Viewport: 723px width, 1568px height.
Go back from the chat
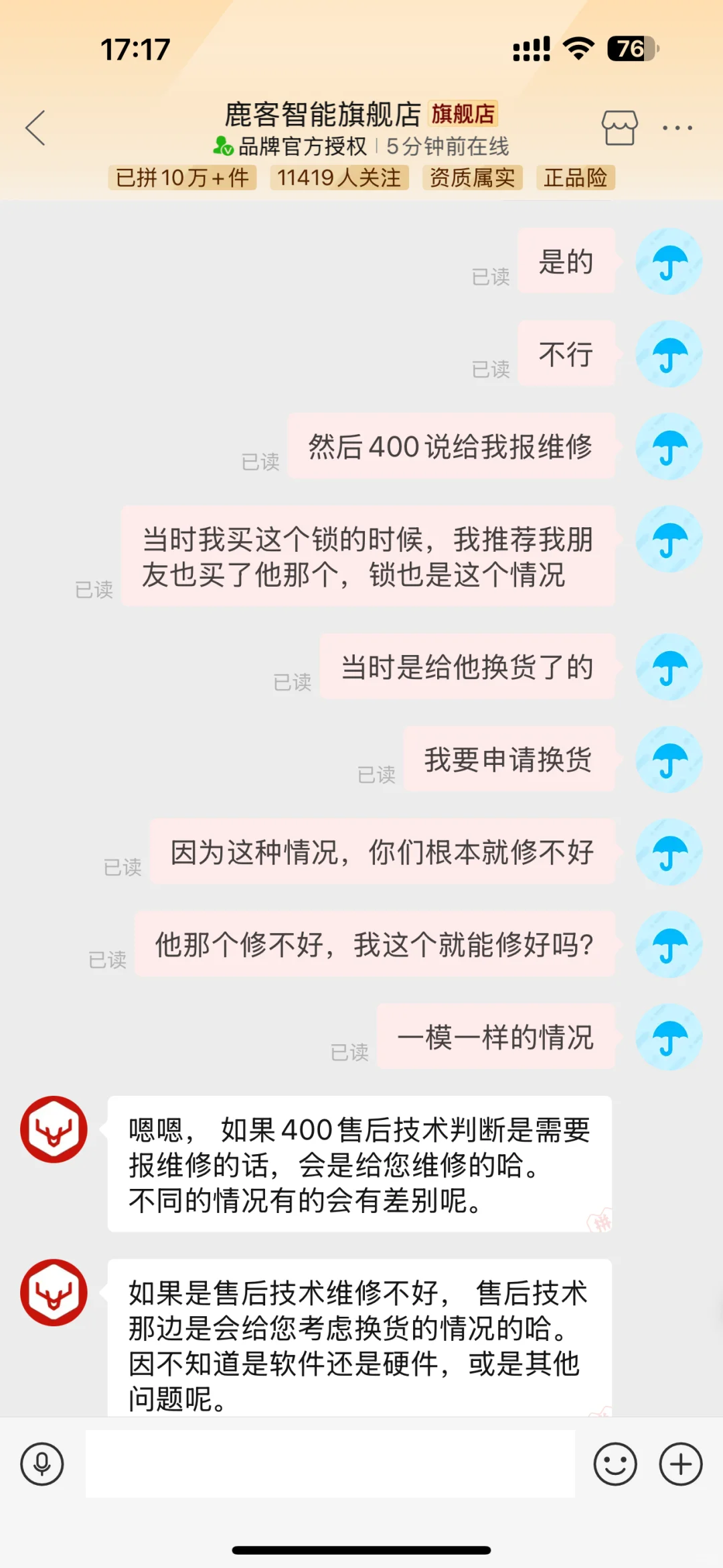[x=35, y=128]
